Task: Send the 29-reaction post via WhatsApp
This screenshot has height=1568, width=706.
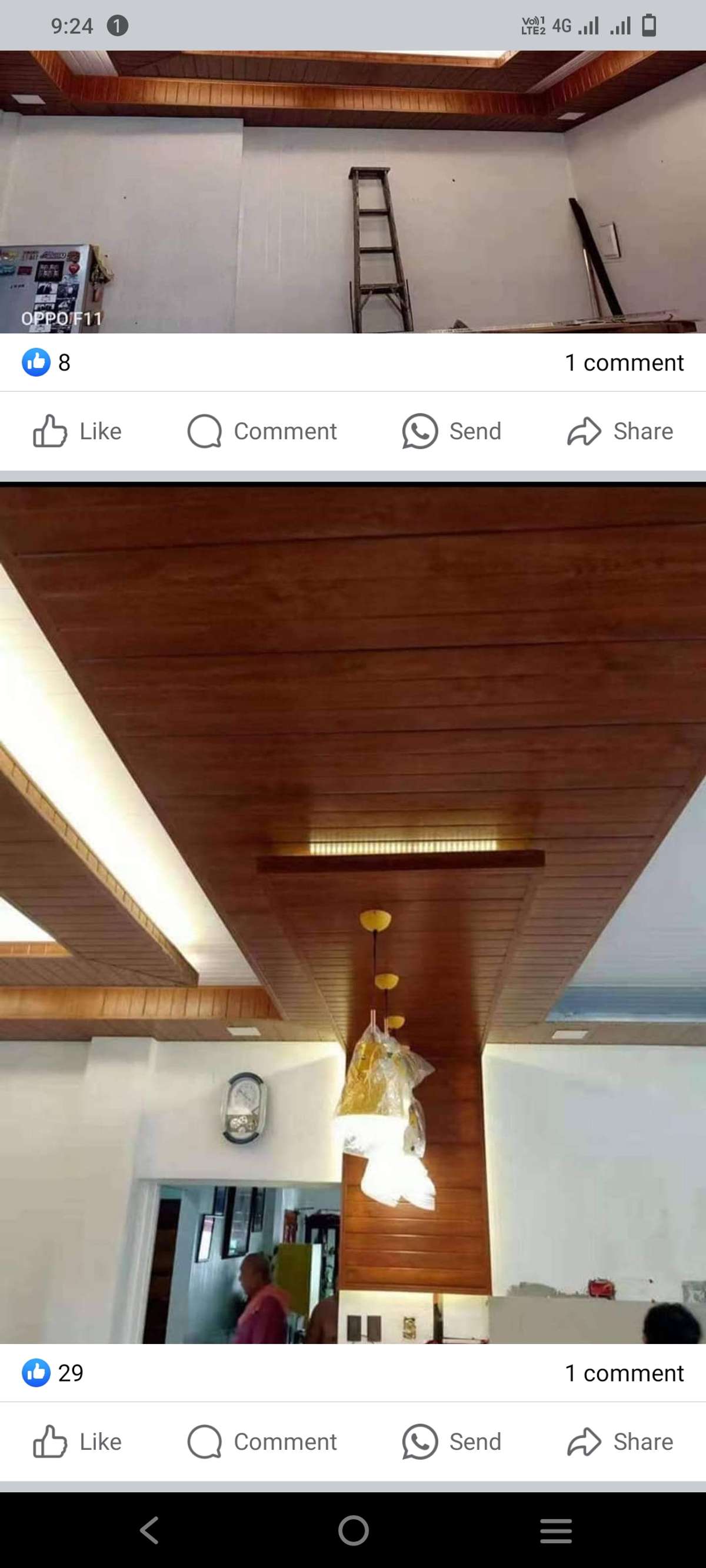Action: [451, 1442]
